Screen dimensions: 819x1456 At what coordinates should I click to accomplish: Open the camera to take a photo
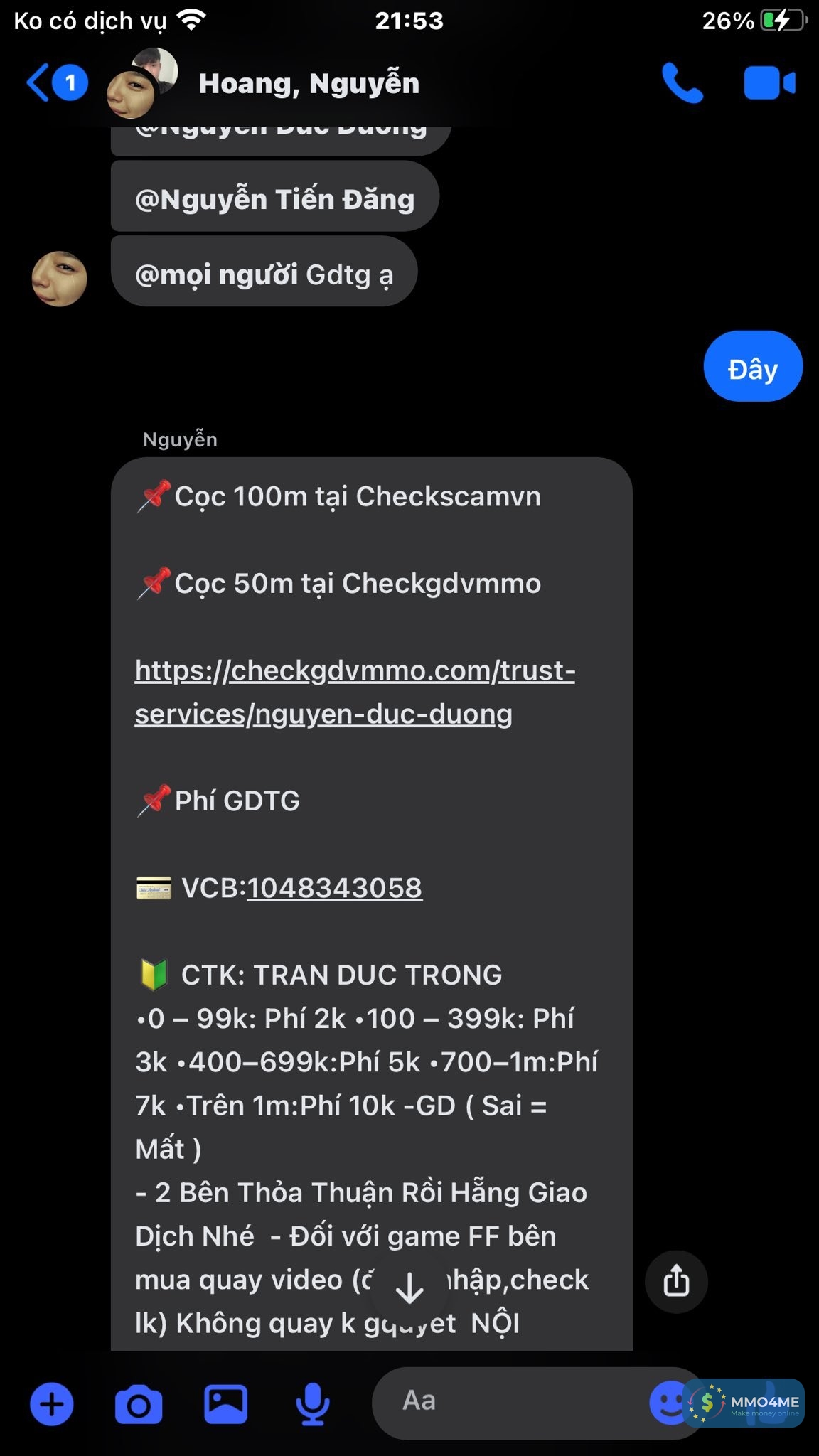[139, 1404]
